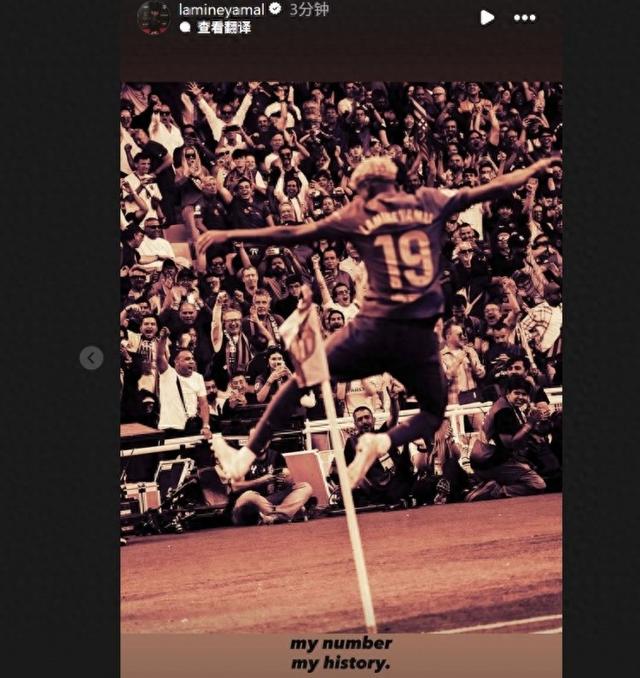The height and width of the screenshot is (678, 640).
Task: Play the paused story
Action: pos(487,17)
